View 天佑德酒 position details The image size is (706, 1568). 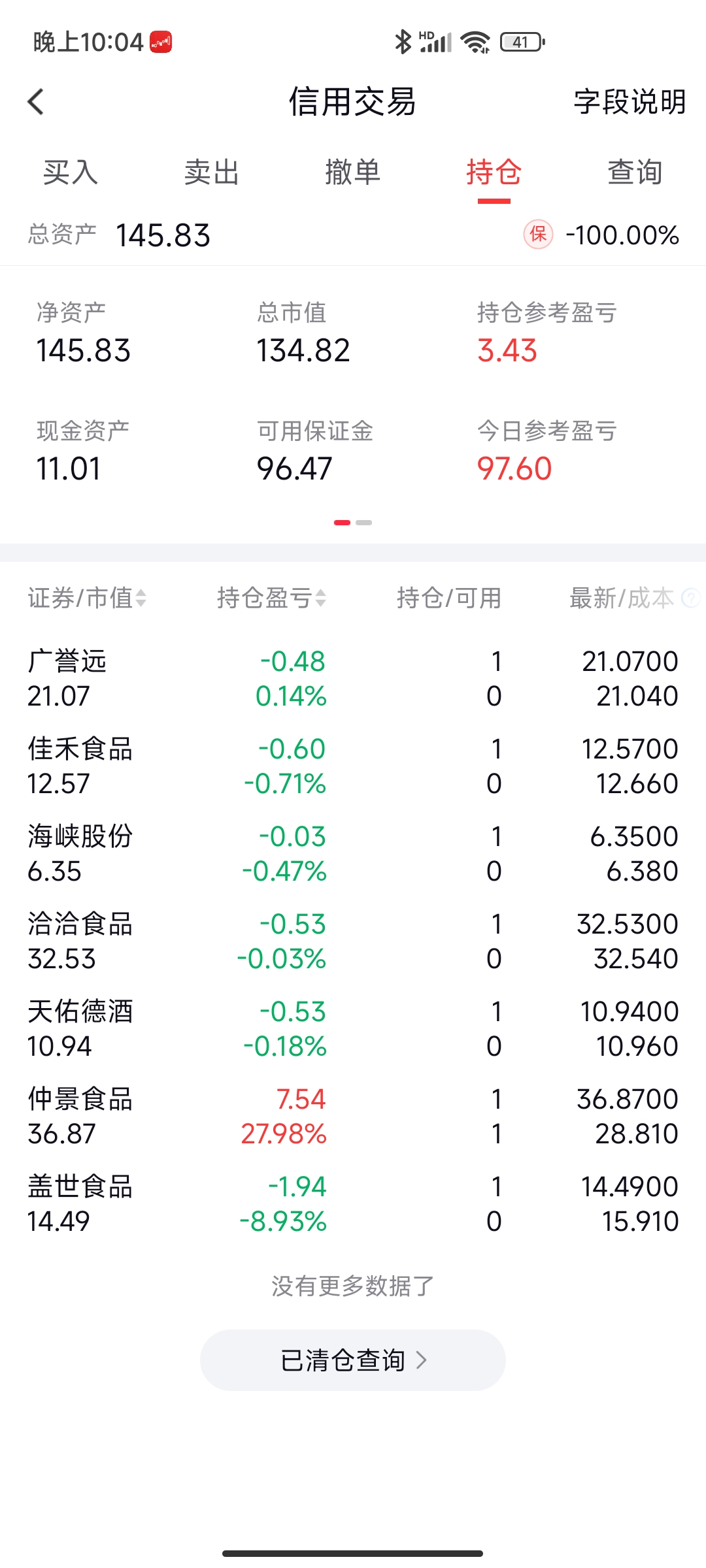[353, 1028]
